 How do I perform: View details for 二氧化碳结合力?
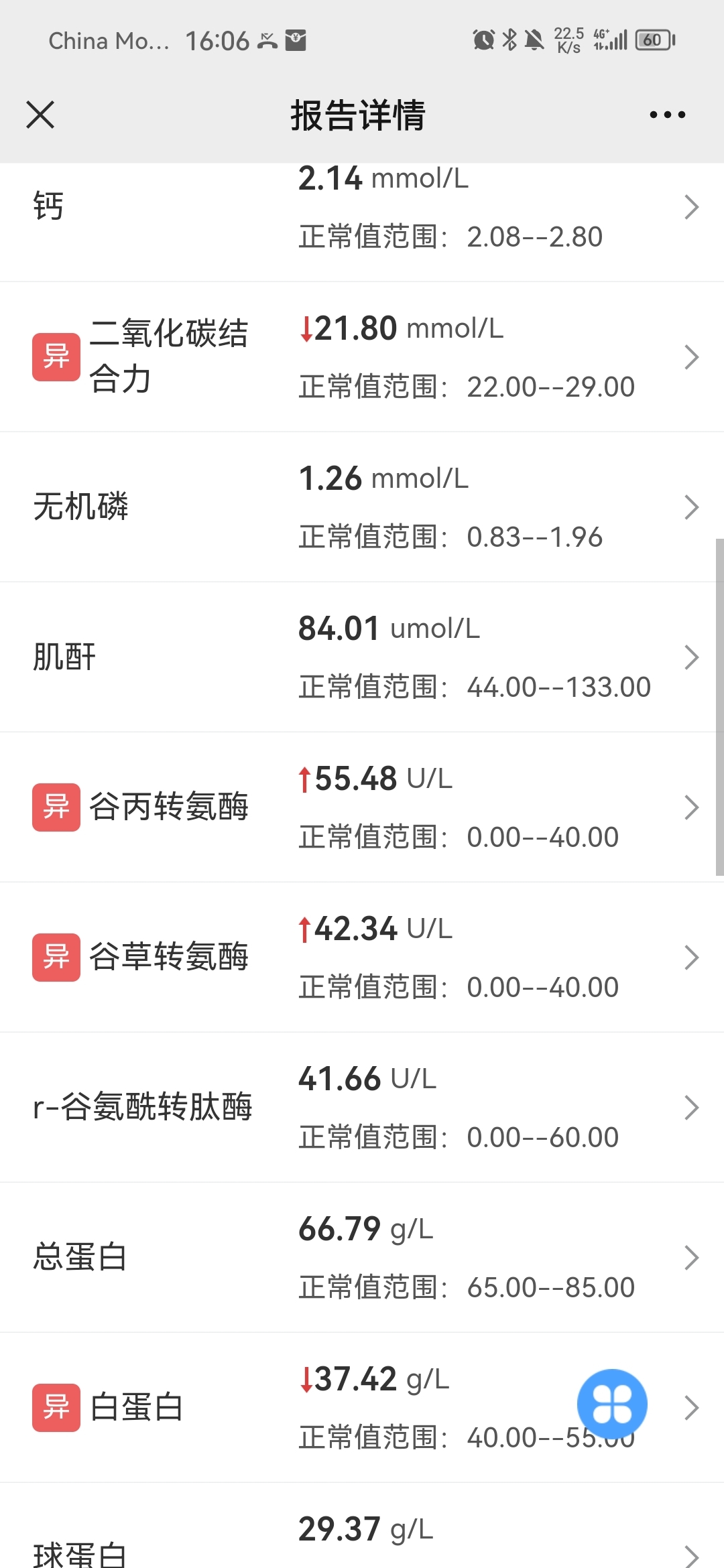click(x=362, y=357)
